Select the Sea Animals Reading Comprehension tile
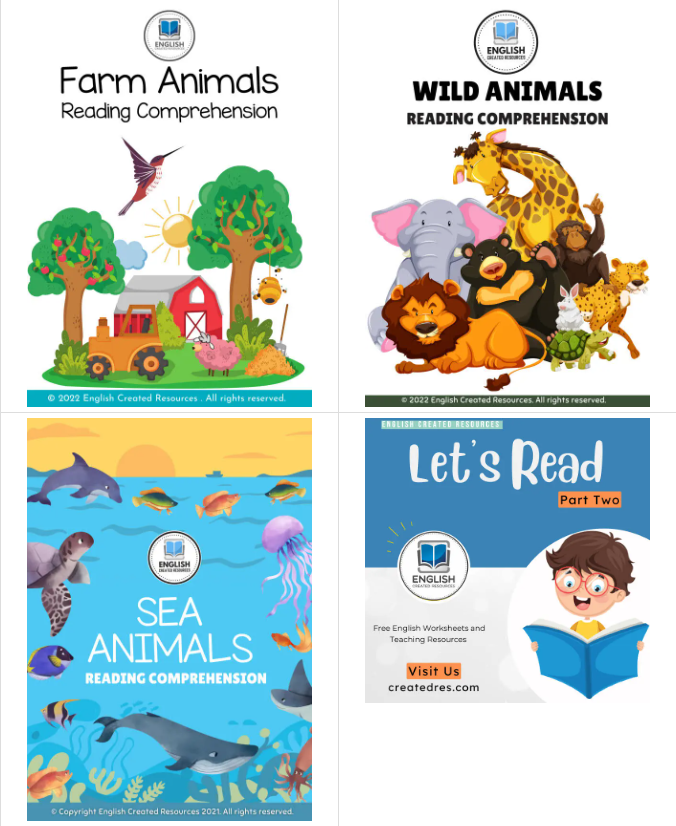The image size is (676, 826). pos(169,618)
